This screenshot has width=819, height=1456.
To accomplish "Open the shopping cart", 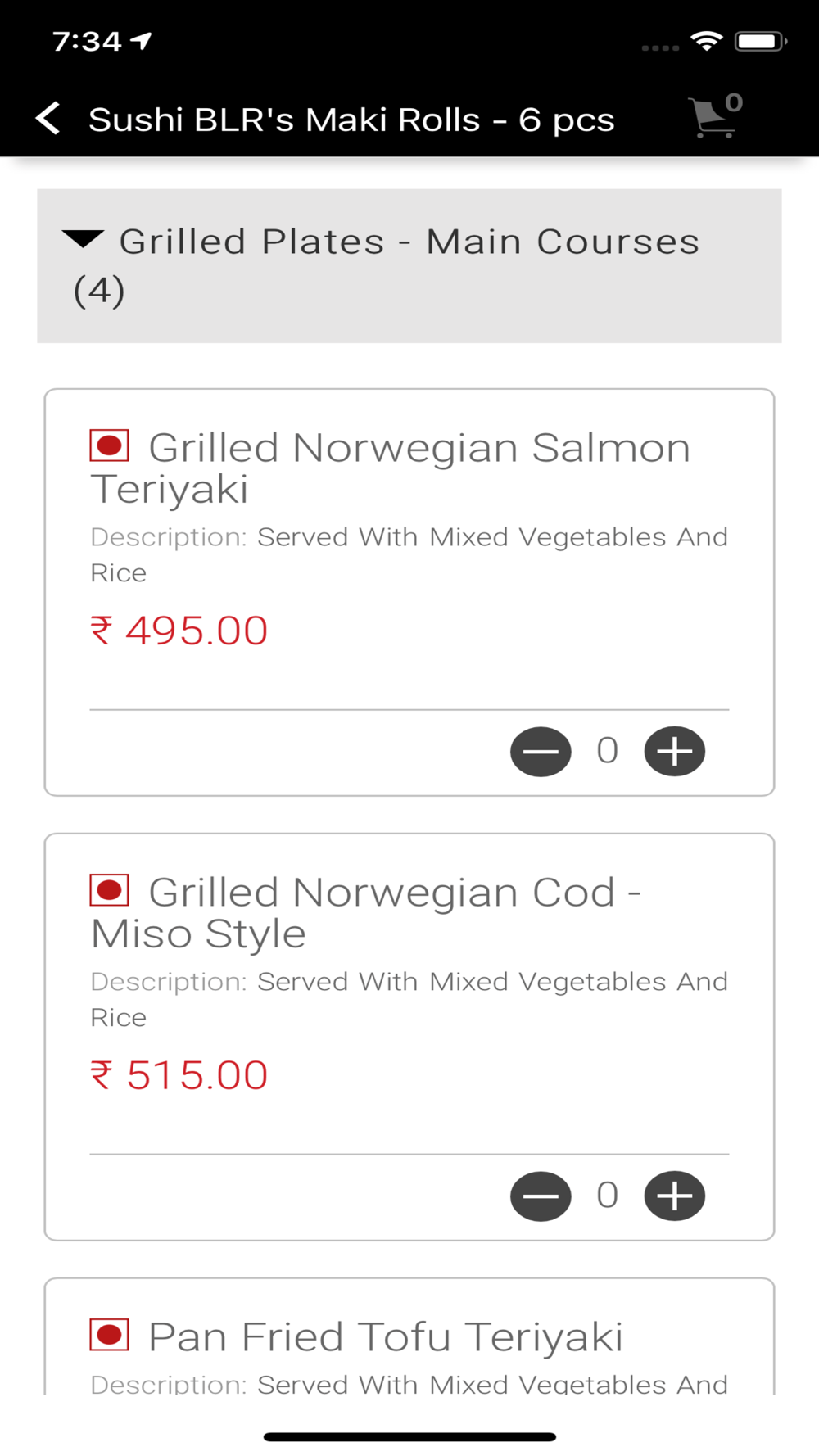I will (716, 115).
